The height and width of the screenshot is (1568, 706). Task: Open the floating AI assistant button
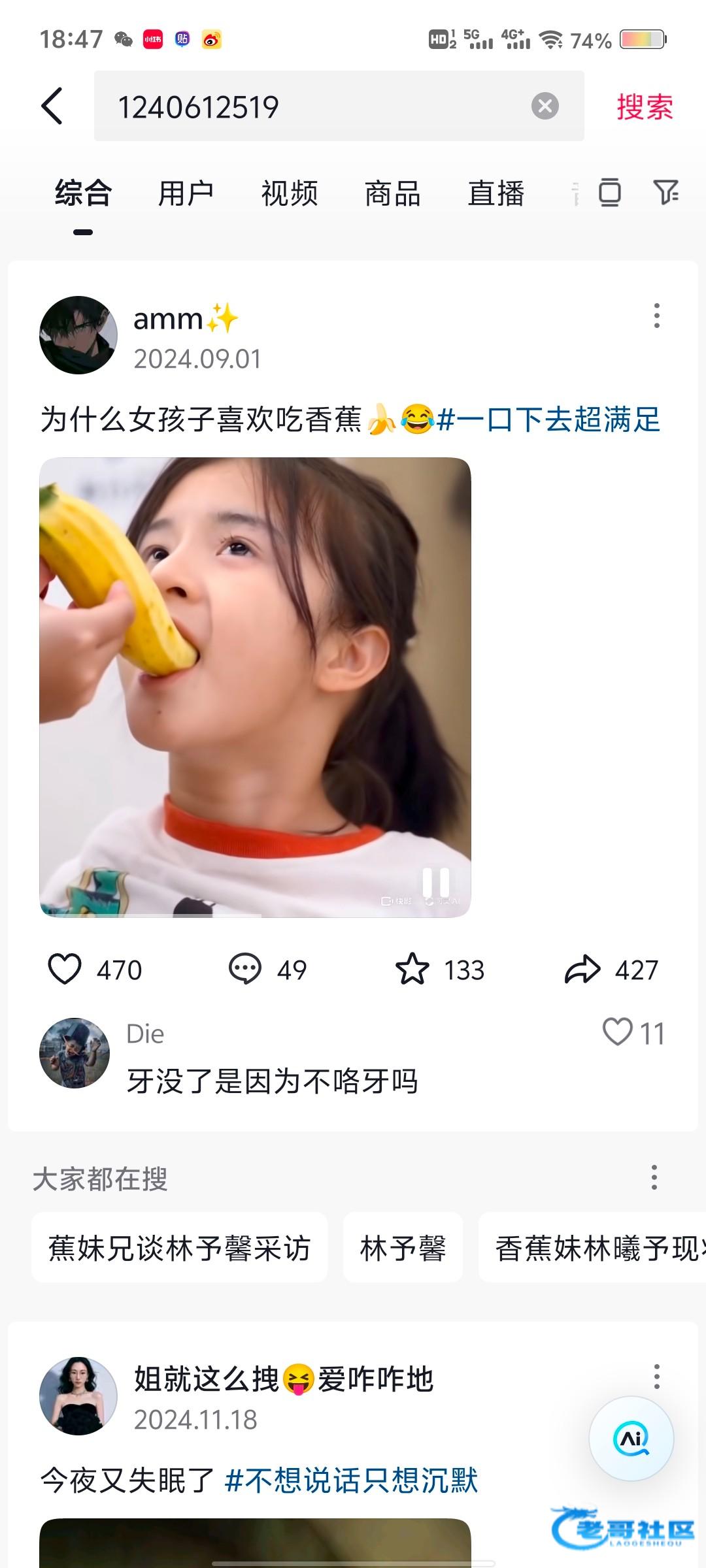point(631,1438)
